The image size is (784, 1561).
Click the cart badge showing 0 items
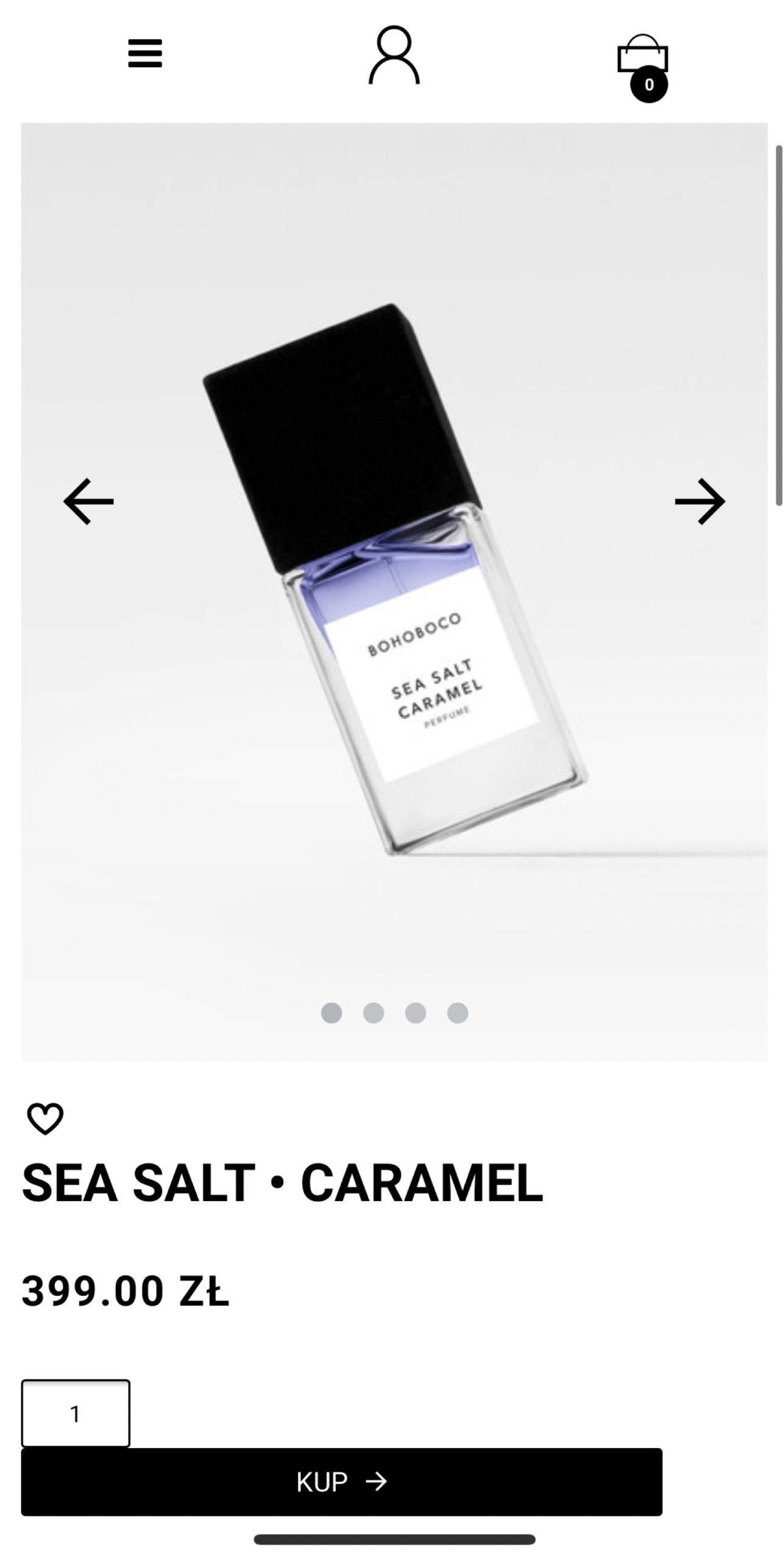(650, 84)
